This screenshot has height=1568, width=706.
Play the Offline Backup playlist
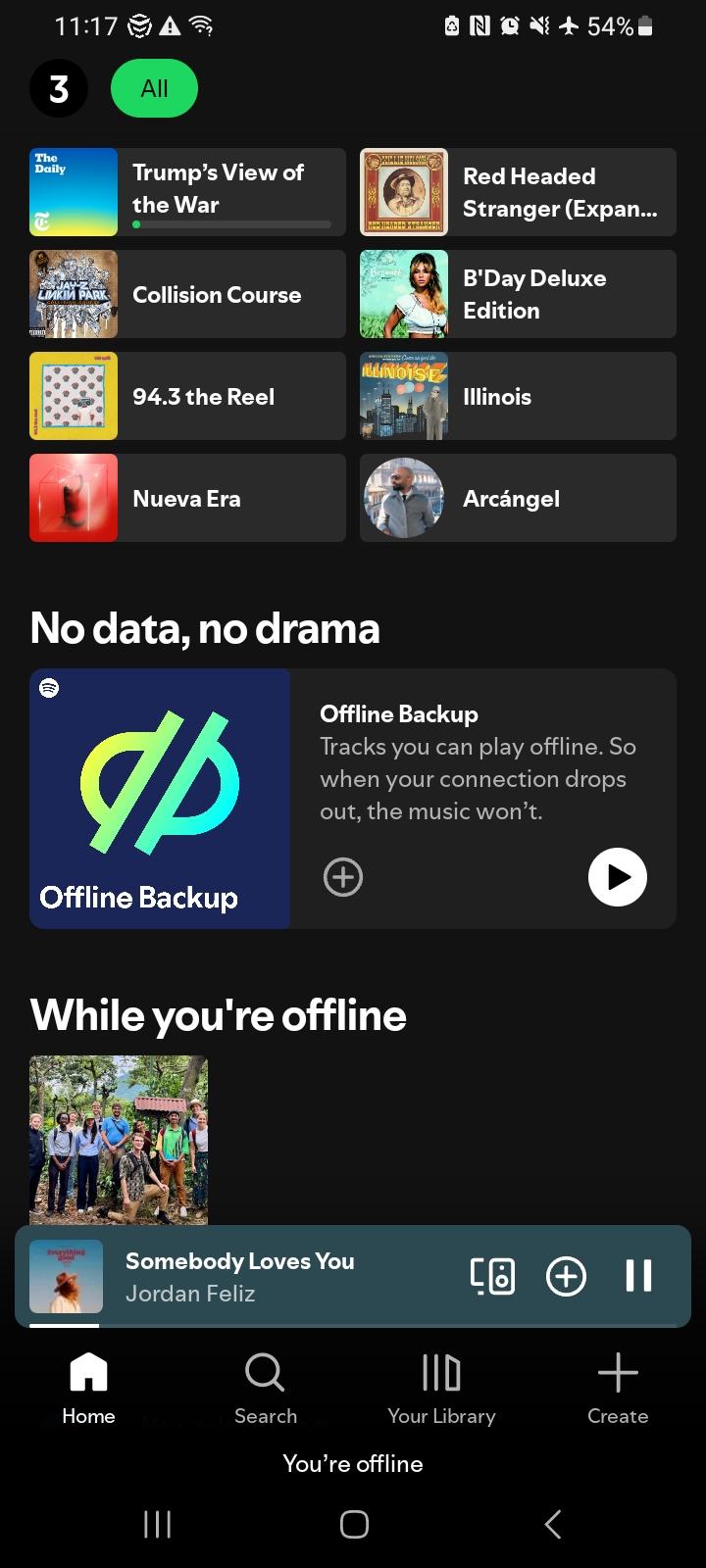tap(618, 877)
